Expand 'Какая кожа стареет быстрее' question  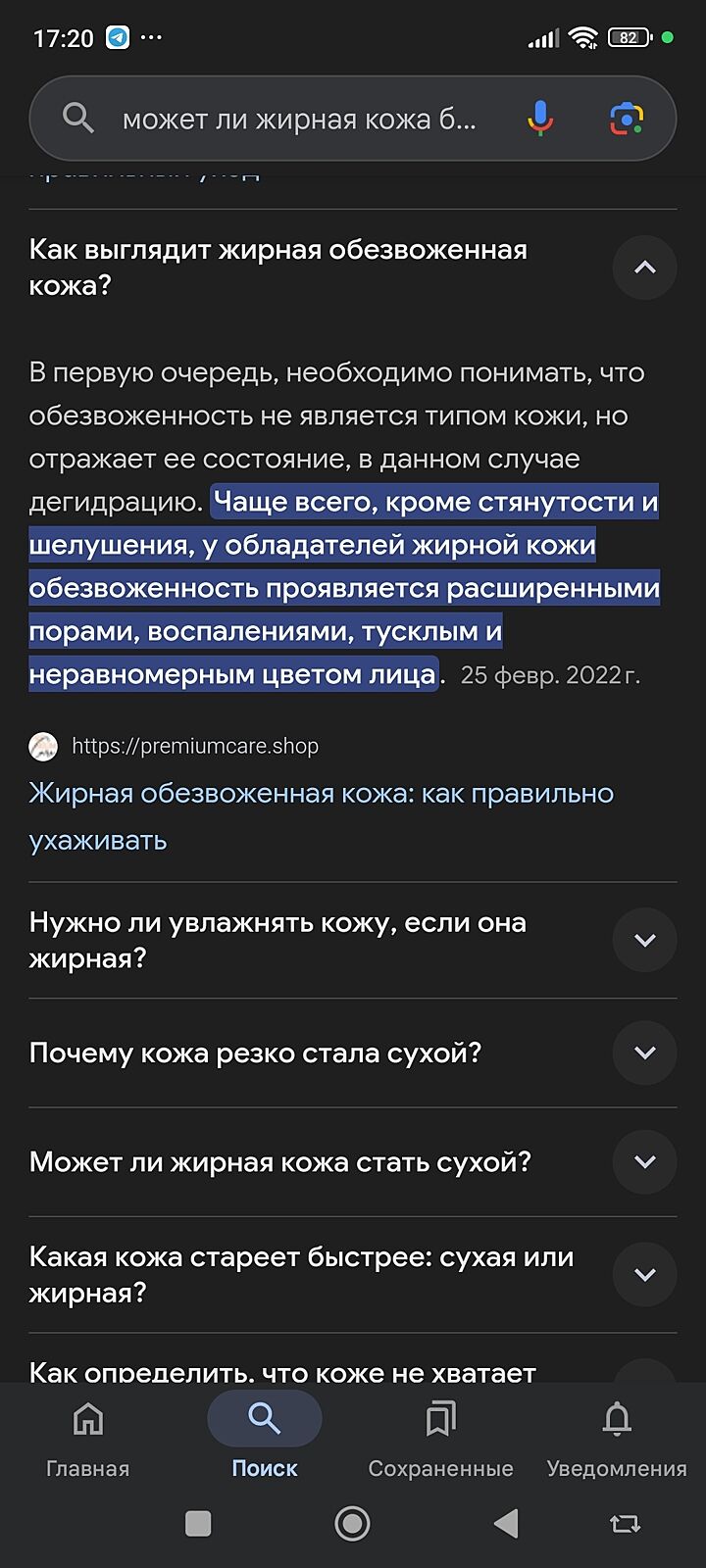pyautogui.click(x=644, y=1274)
